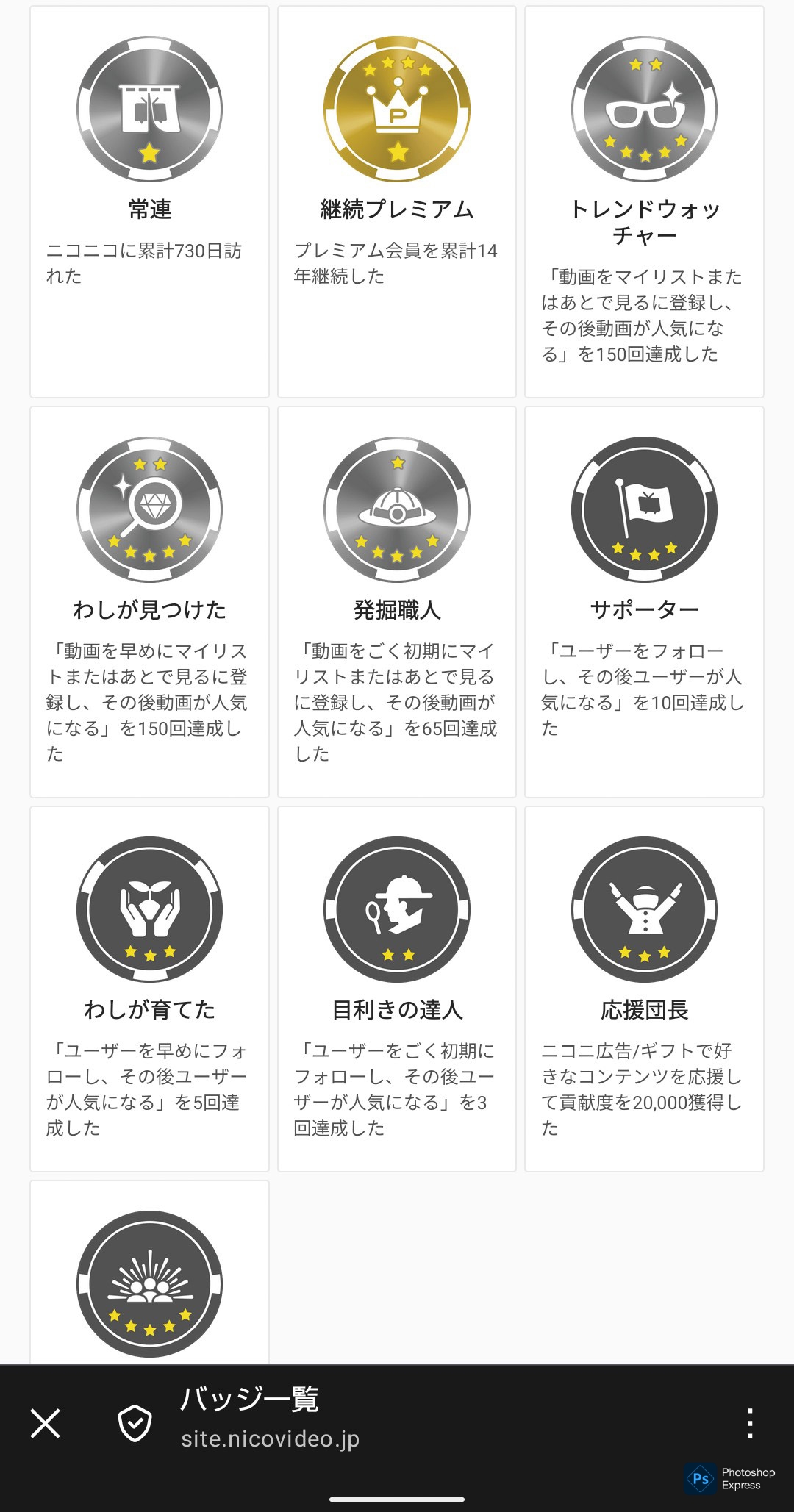This screenshot has width=794, height=1512.
Task: Select the 継続プレミアム badge
Action: (397, 201)
